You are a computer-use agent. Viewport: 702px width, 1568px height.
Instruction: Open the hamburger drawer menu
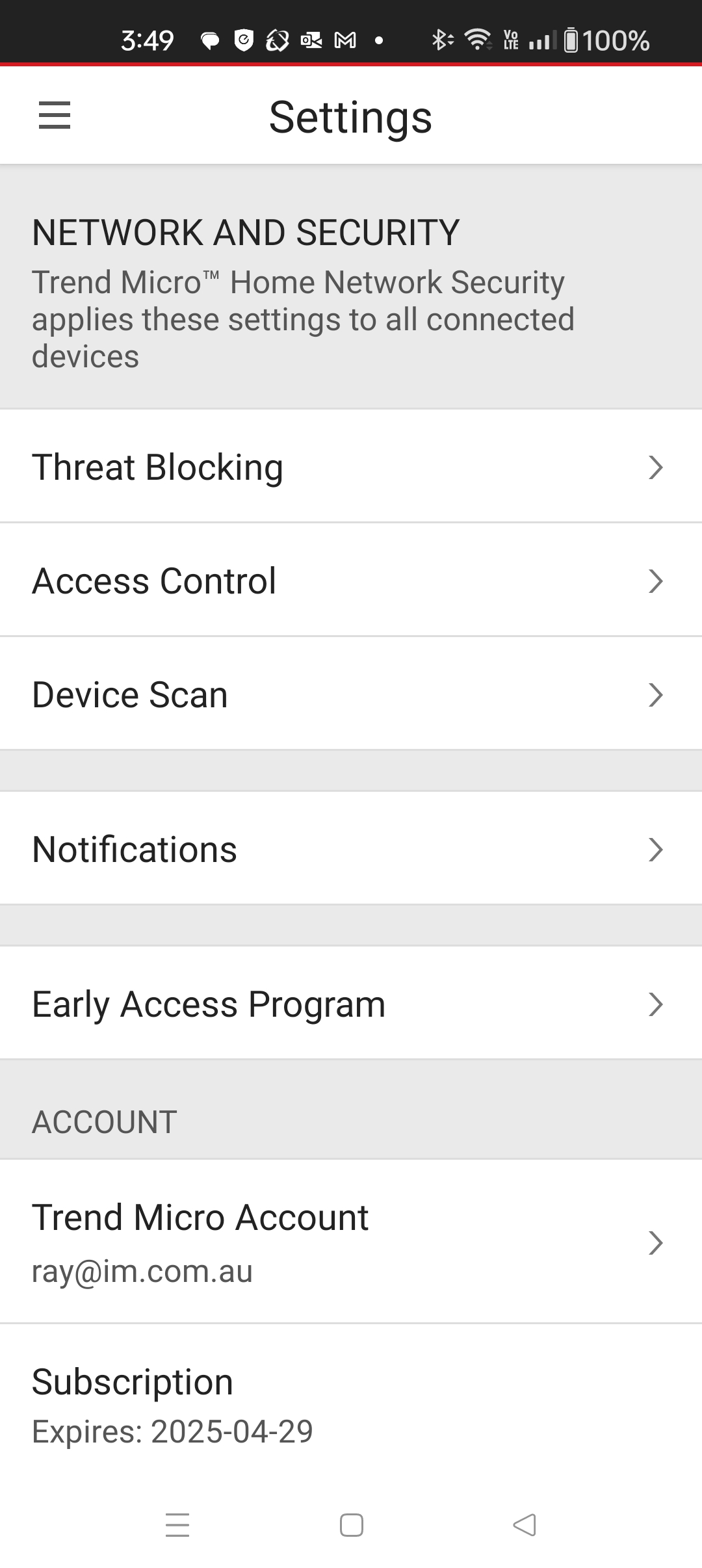click(x=55, y=116)
